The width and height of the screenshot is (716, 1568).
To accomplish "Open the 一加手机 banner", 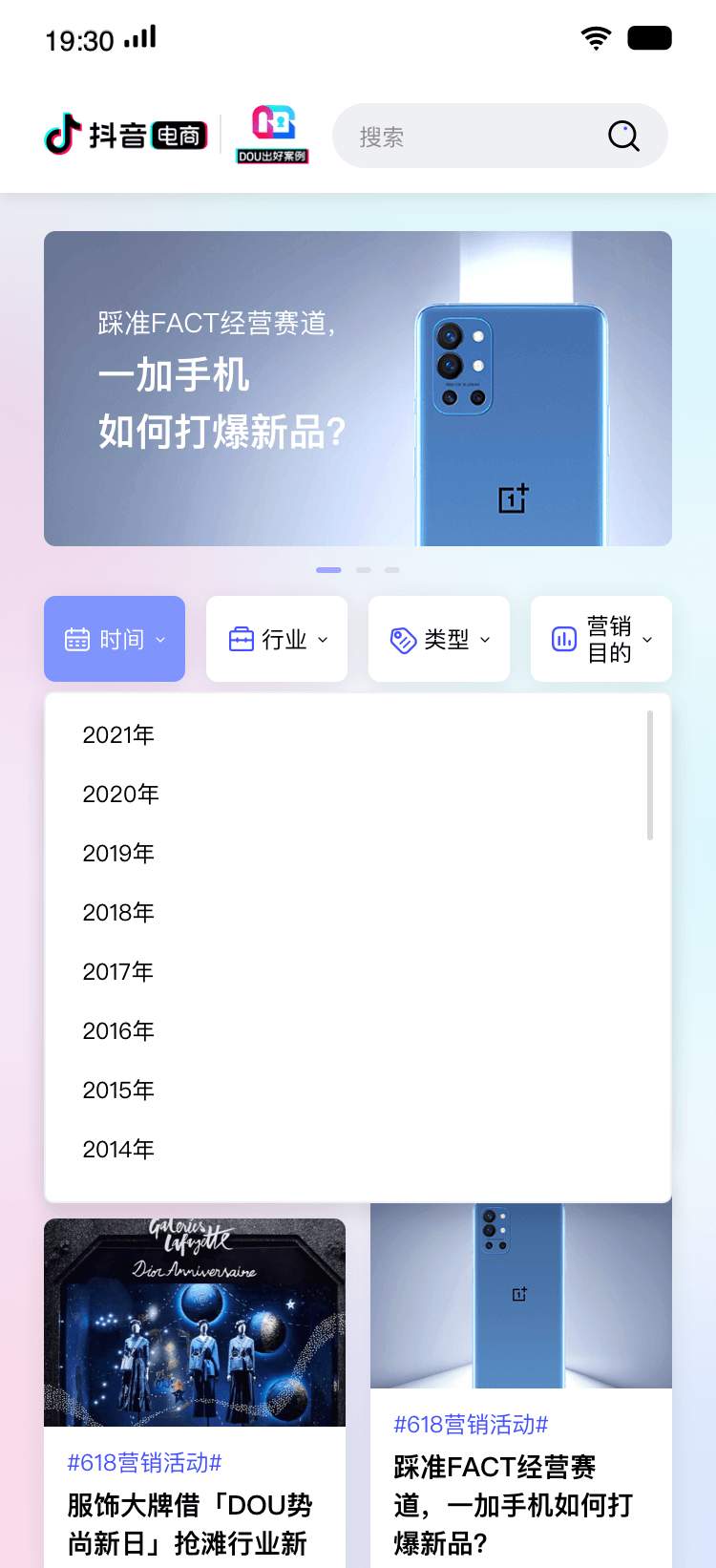I will (358, 389).
